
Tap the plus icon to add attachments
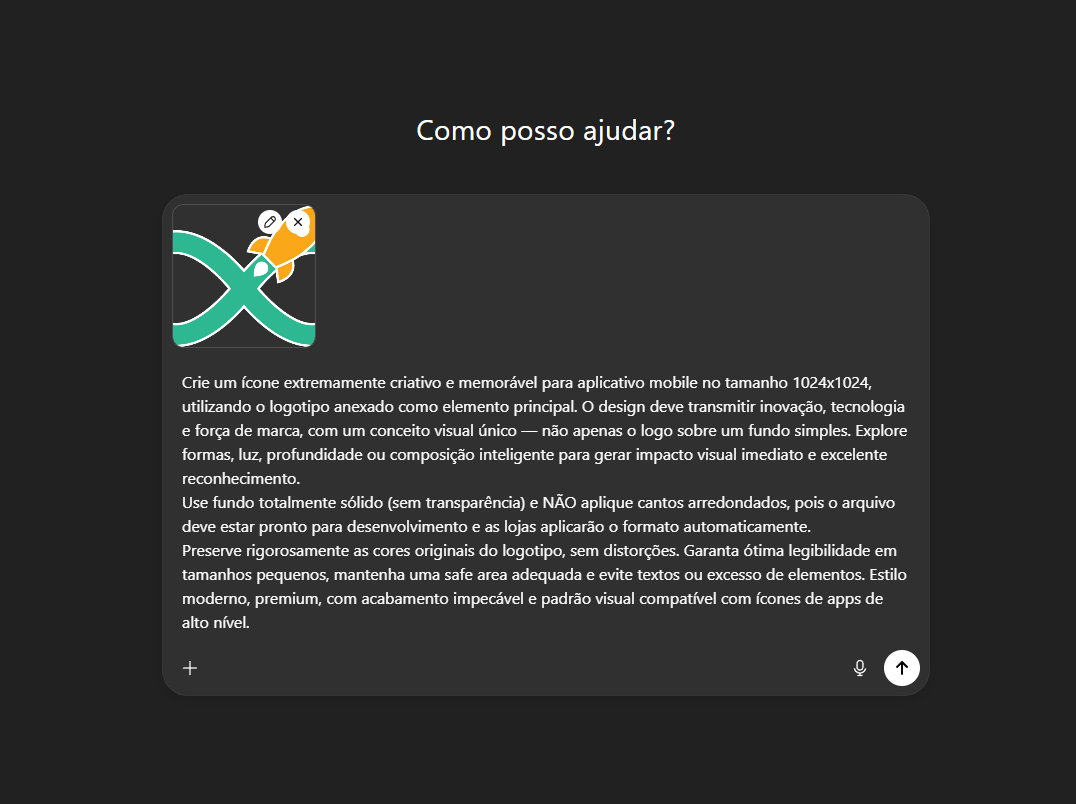pos(190,668)
